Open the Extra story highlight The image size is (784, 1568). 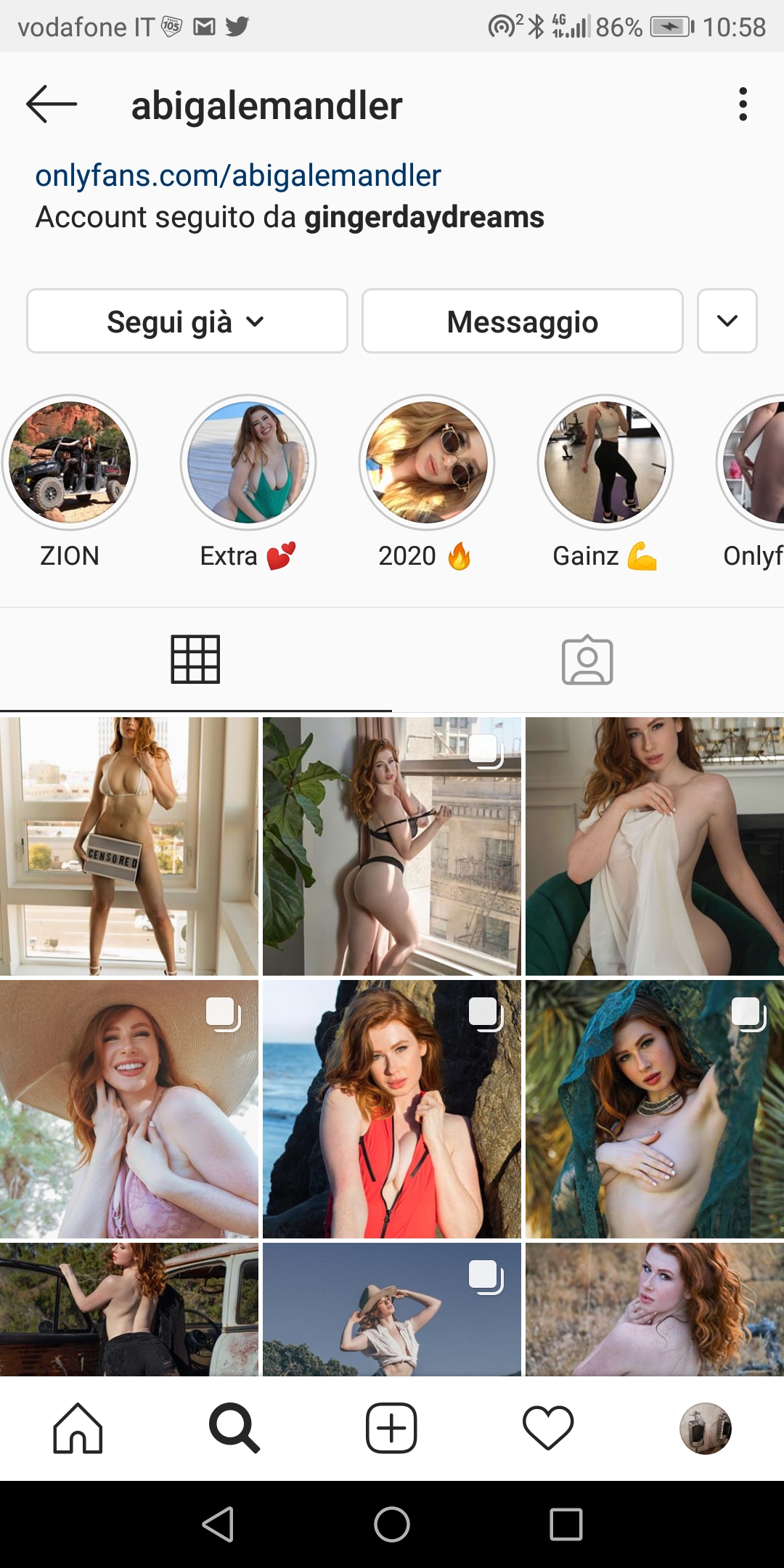(x=248, y=462)
